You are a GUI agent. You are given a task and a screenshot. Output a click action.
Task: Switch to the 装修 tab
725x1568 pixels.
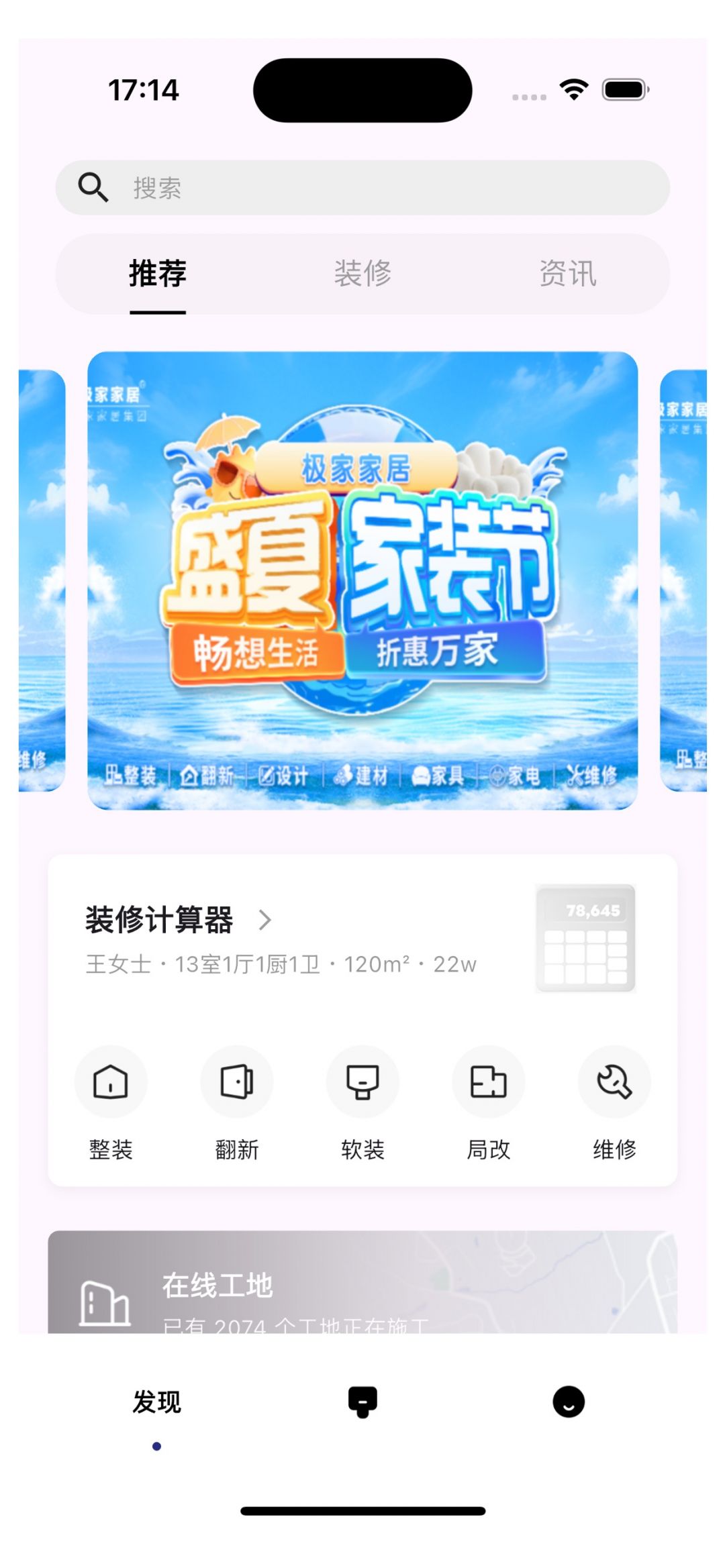[362, 274]
